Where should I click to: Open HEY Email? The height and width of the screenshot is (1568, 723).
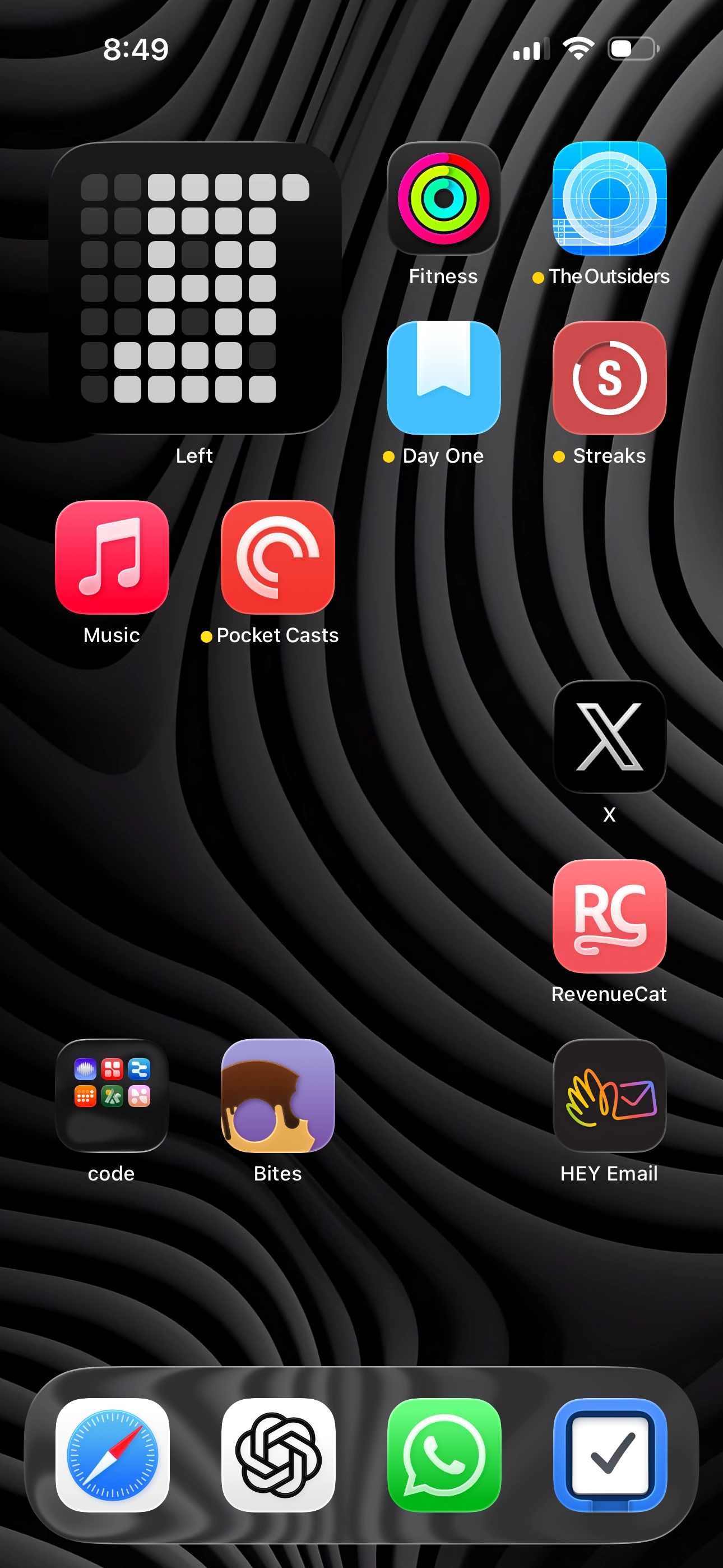point(609,1096)
